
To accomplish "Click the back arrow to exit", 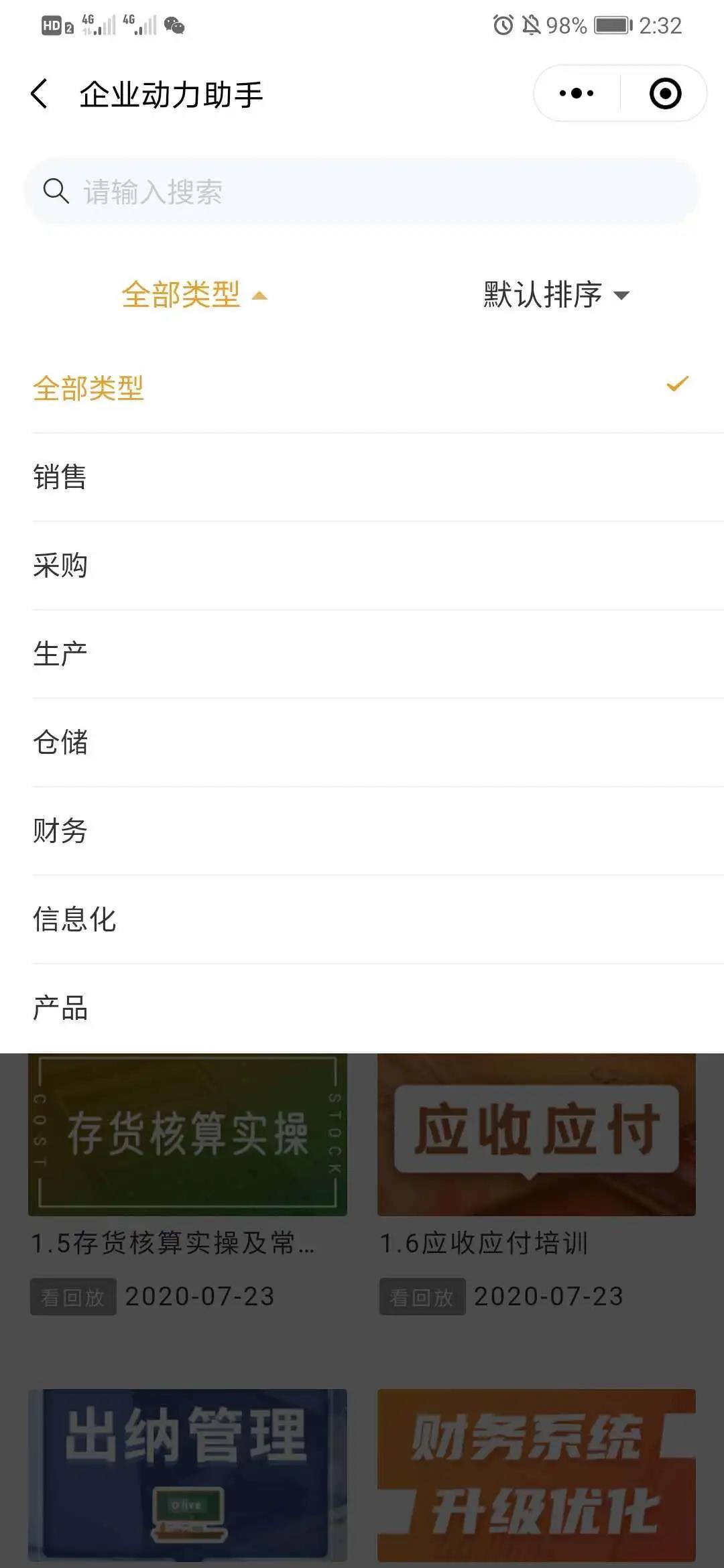I will coord(38,94).
